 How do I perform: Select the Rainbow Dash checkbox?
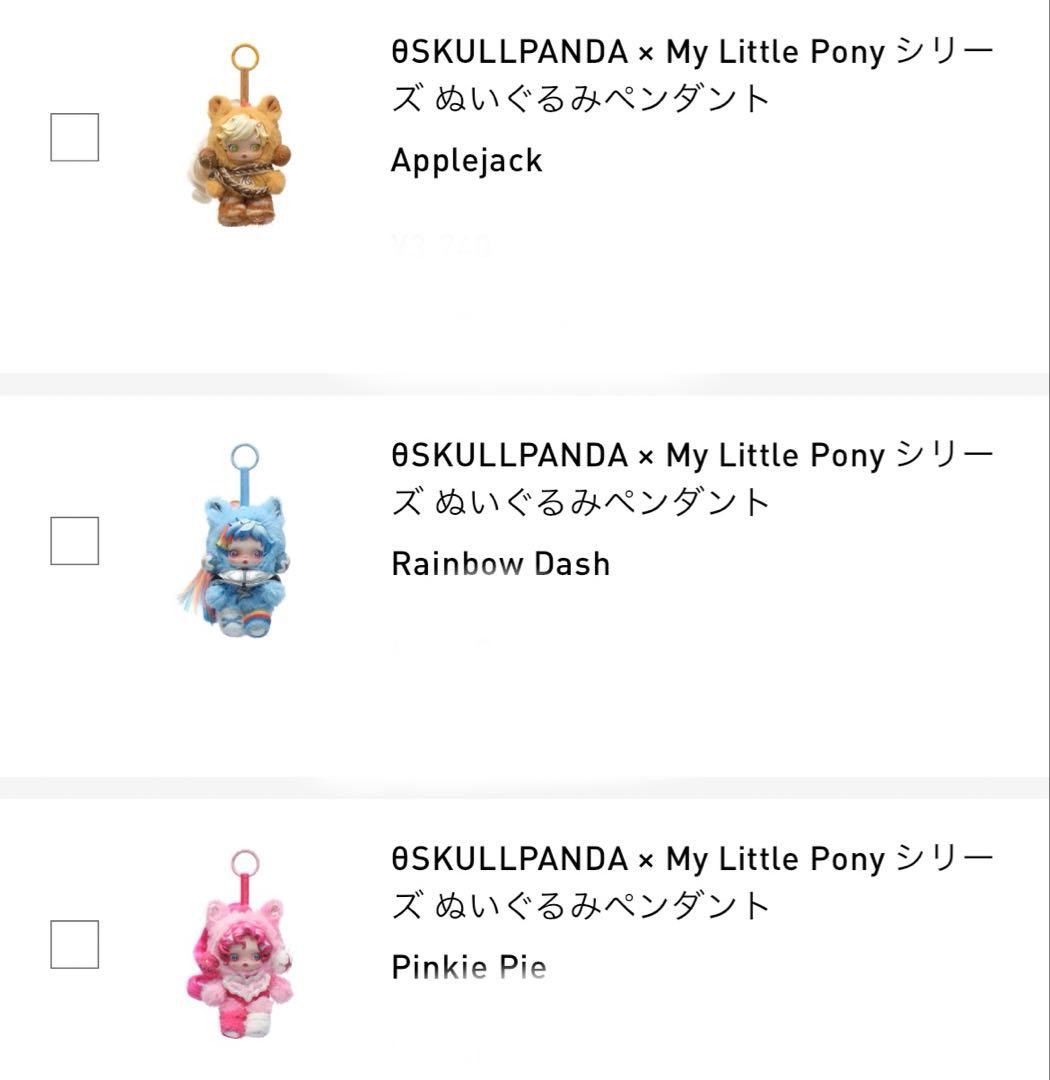pos(75,541)
